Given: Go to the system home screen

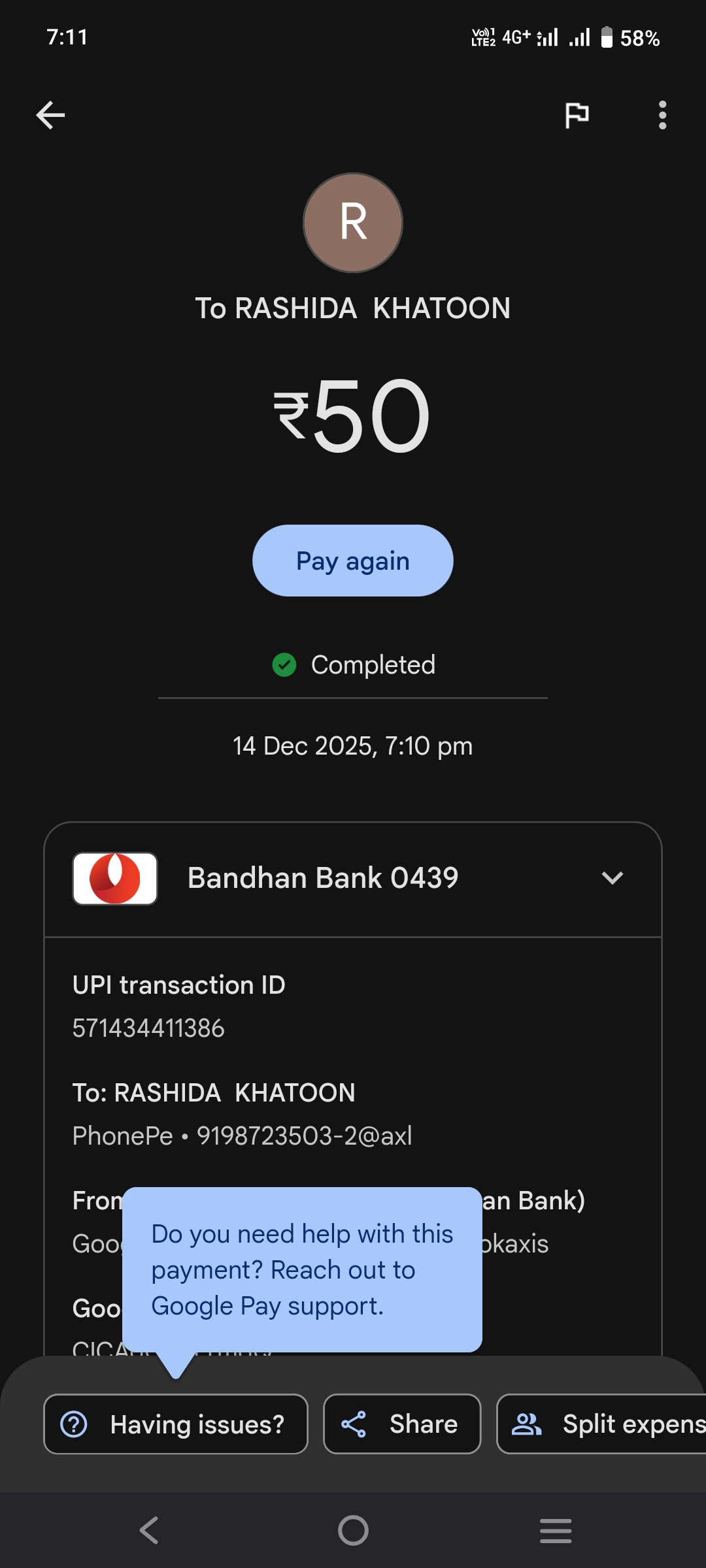Looking at the screenshot, I should coord(353,1530).
